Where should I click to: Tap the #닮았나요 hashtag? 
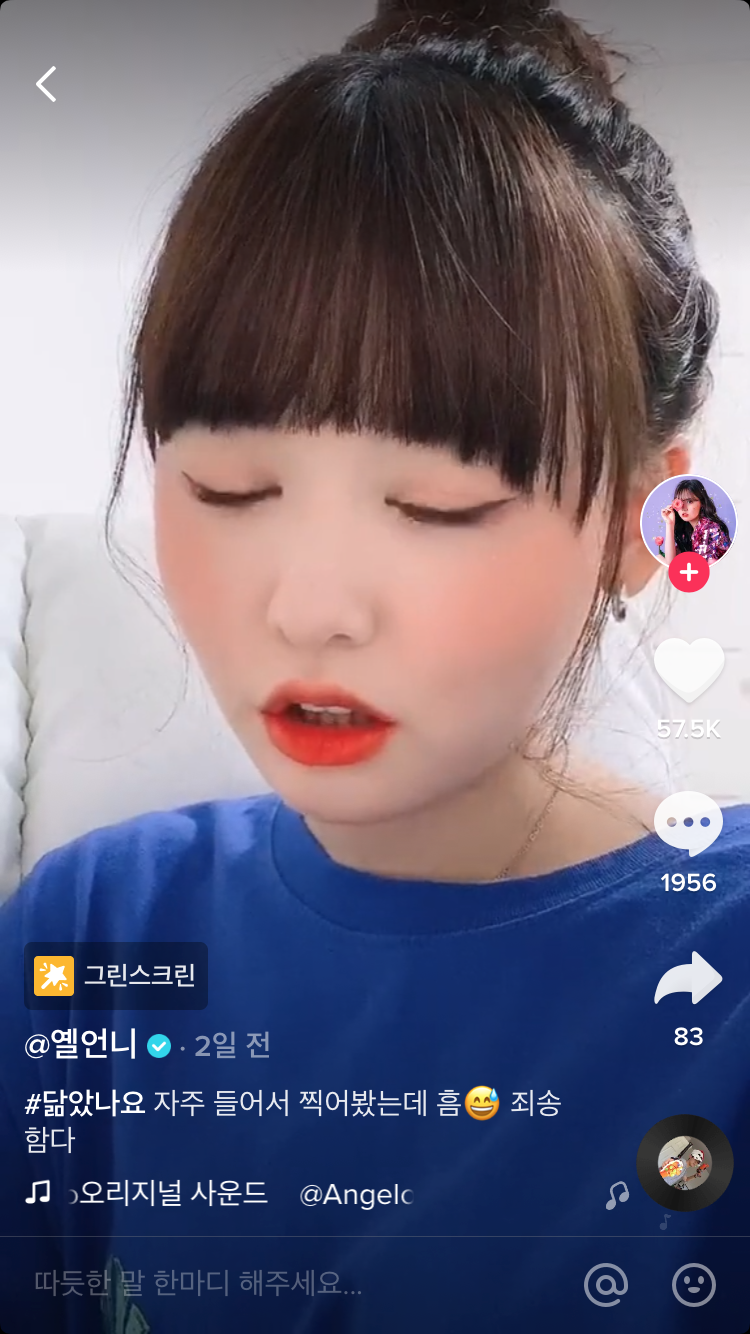(x=85, y=1104)
